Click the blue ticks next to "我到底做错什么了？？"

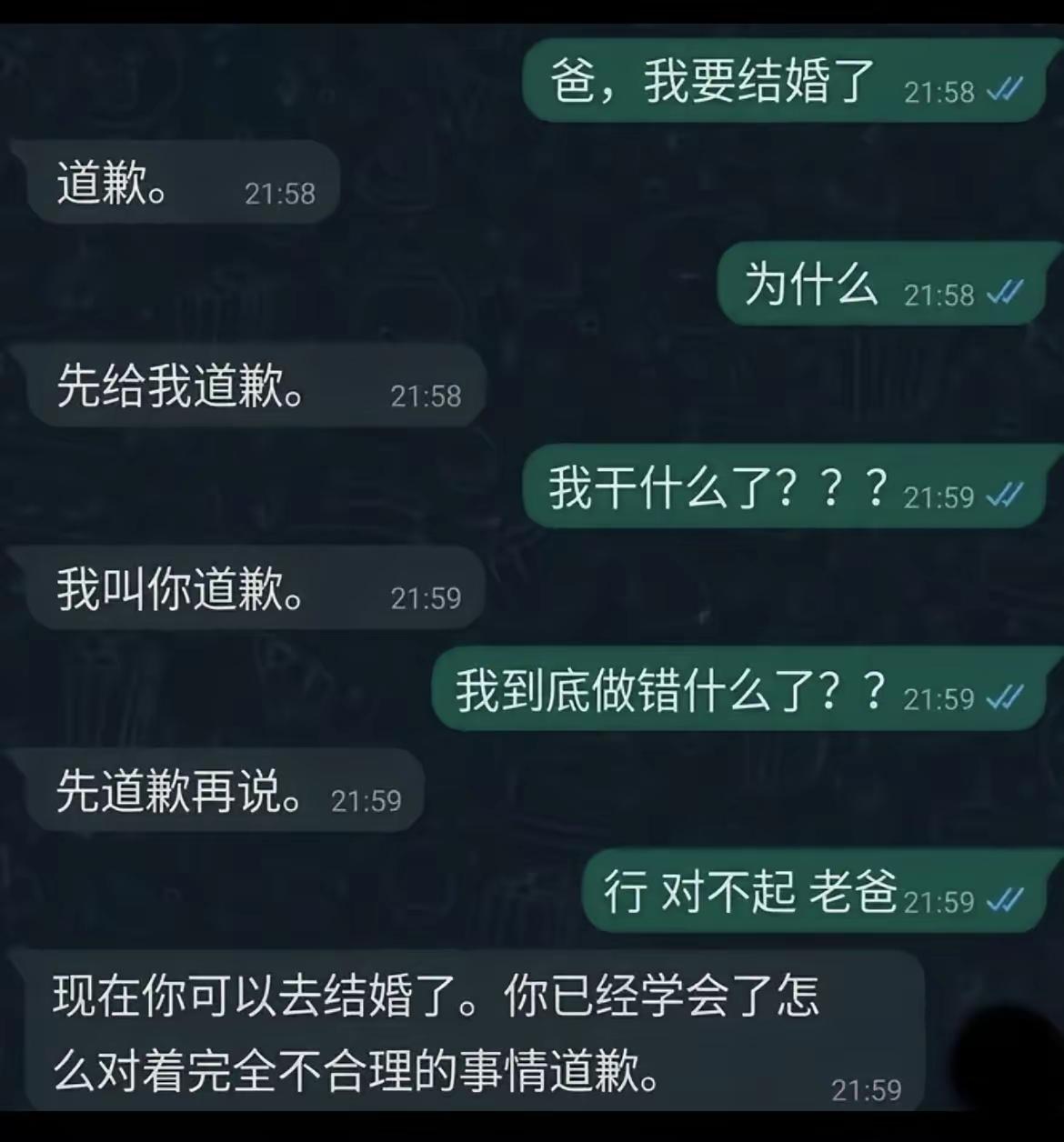[1006, 696]
